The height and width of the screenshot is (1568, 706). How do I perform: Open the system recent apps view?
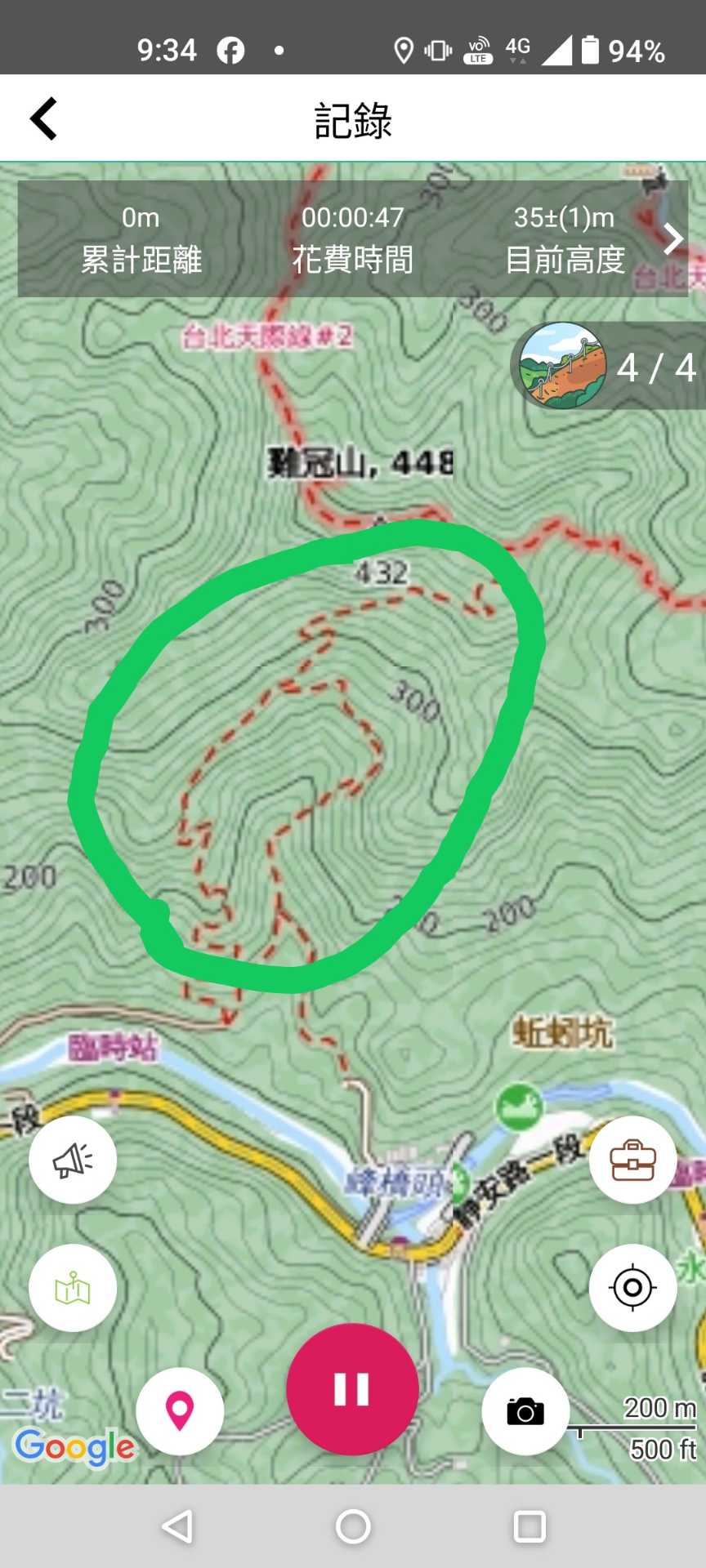coord(529,1526)
